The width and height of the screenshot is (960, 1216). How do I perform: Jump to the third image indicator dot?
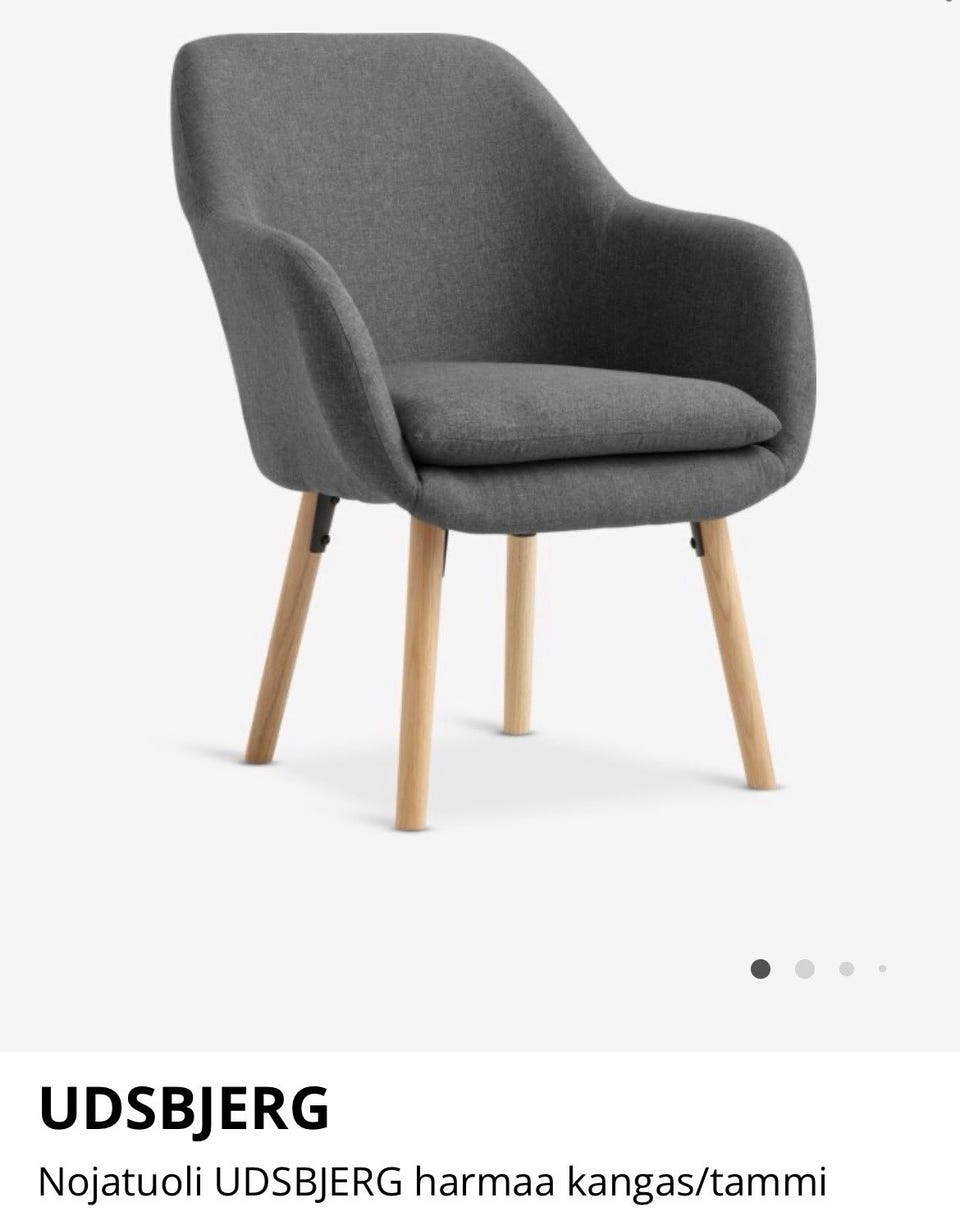pyautogui.click(x=847, y=968)
